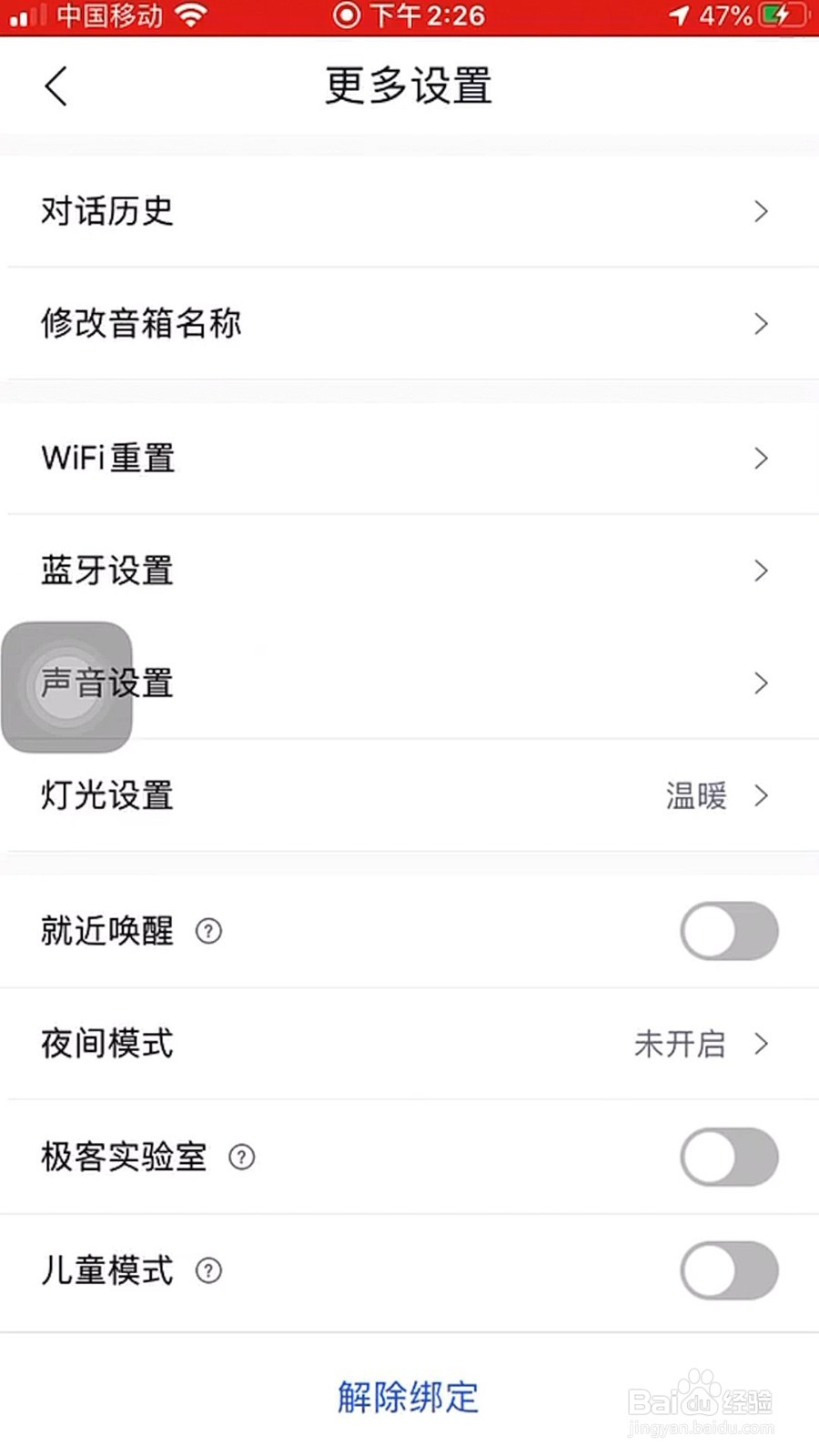Tap the question mark next to 儿童模式
Viewport: 819px width, 1456px height.
coord(208,1270)
